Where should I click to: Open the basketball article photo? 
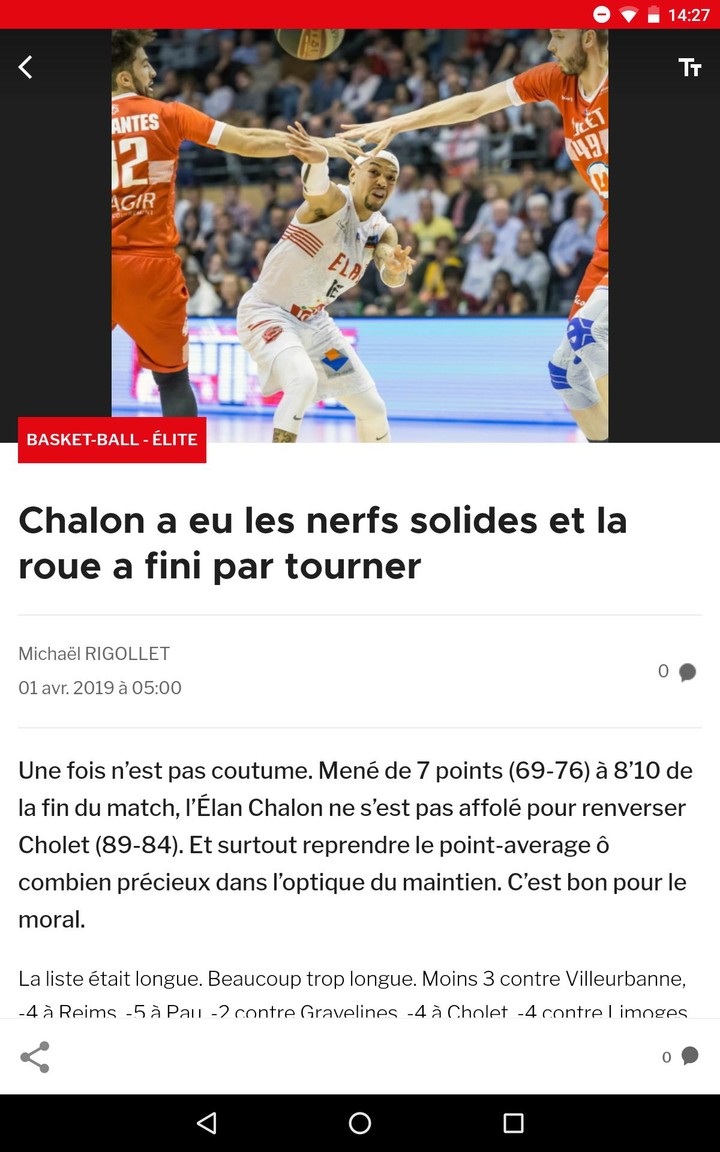(360, 235)
